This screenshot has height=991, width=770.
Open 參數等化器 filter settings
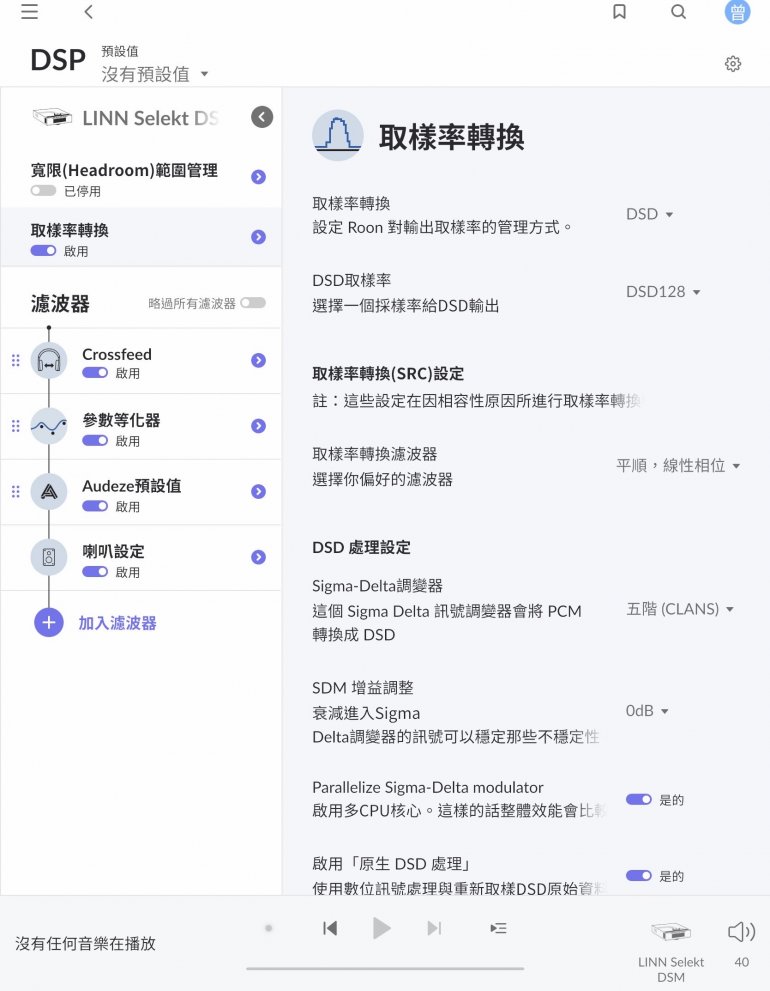[258, 426]
